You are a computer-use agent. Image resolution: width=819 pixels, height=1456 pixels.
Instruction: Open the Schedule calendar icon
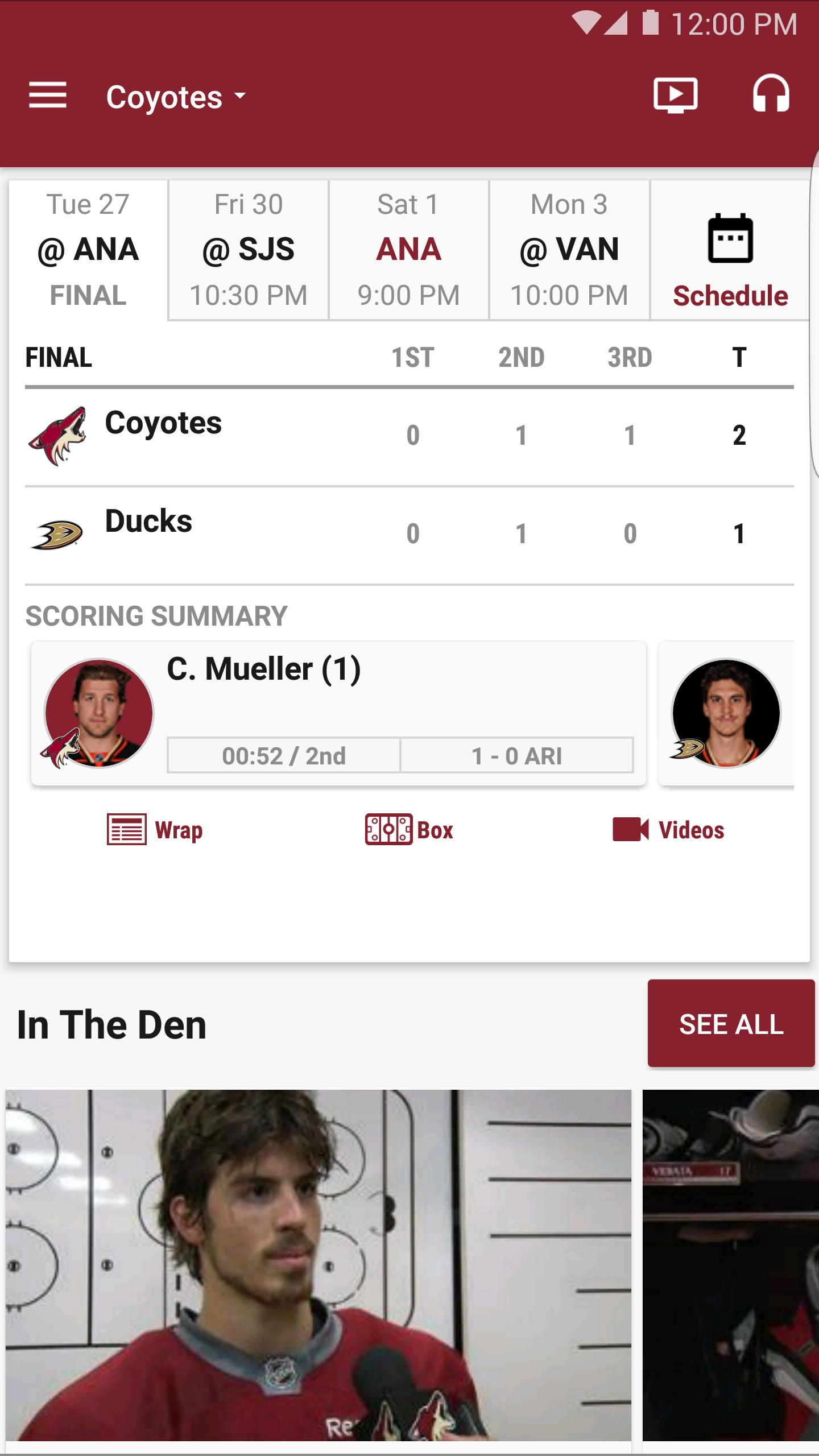pos(731,242)
